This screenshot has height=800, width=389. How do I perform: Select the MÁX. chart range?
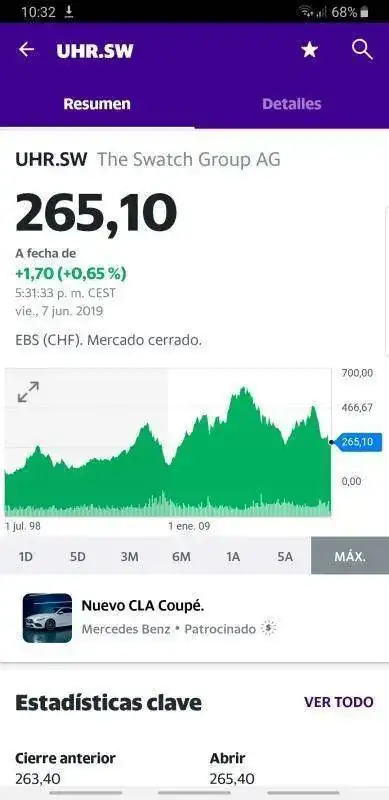pos(350,556)
